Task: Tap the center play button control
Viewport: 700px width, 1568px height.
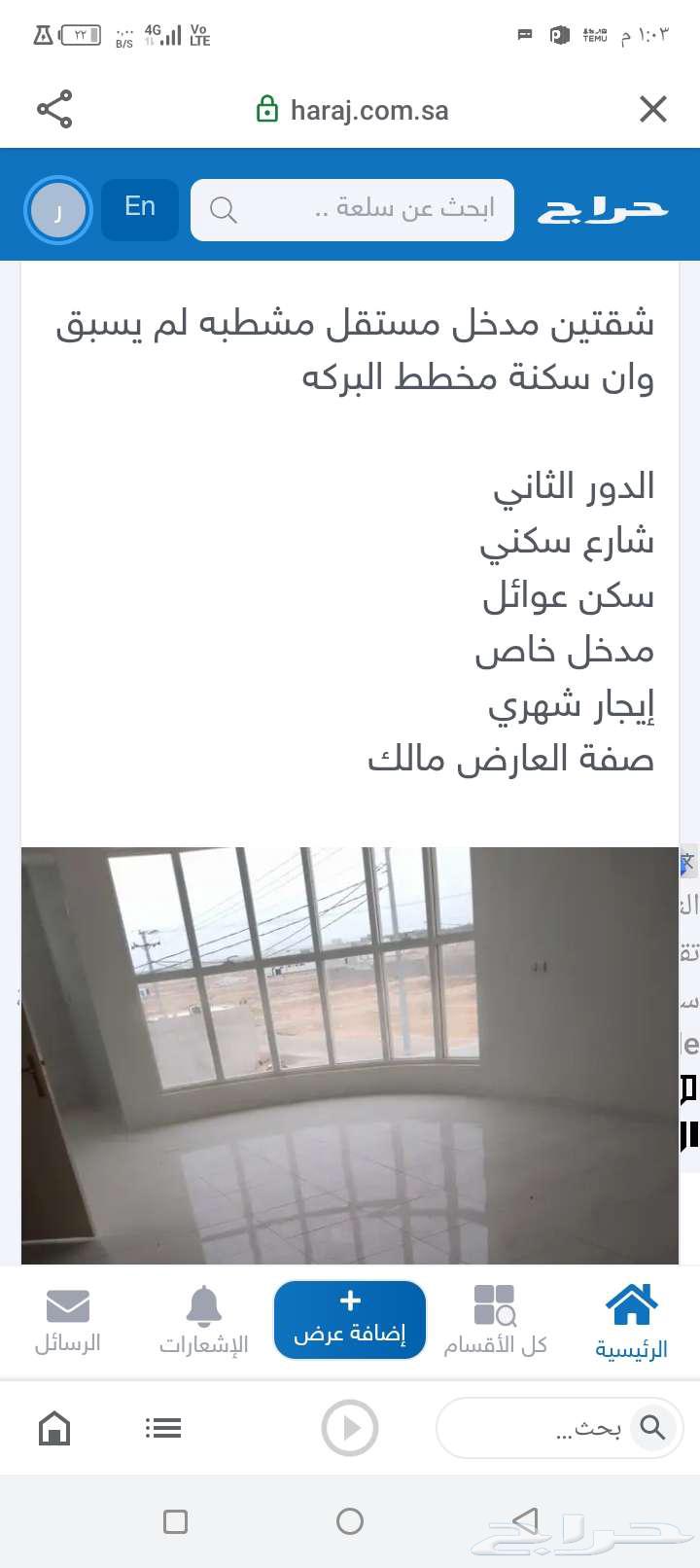Action: (350, 1428)
